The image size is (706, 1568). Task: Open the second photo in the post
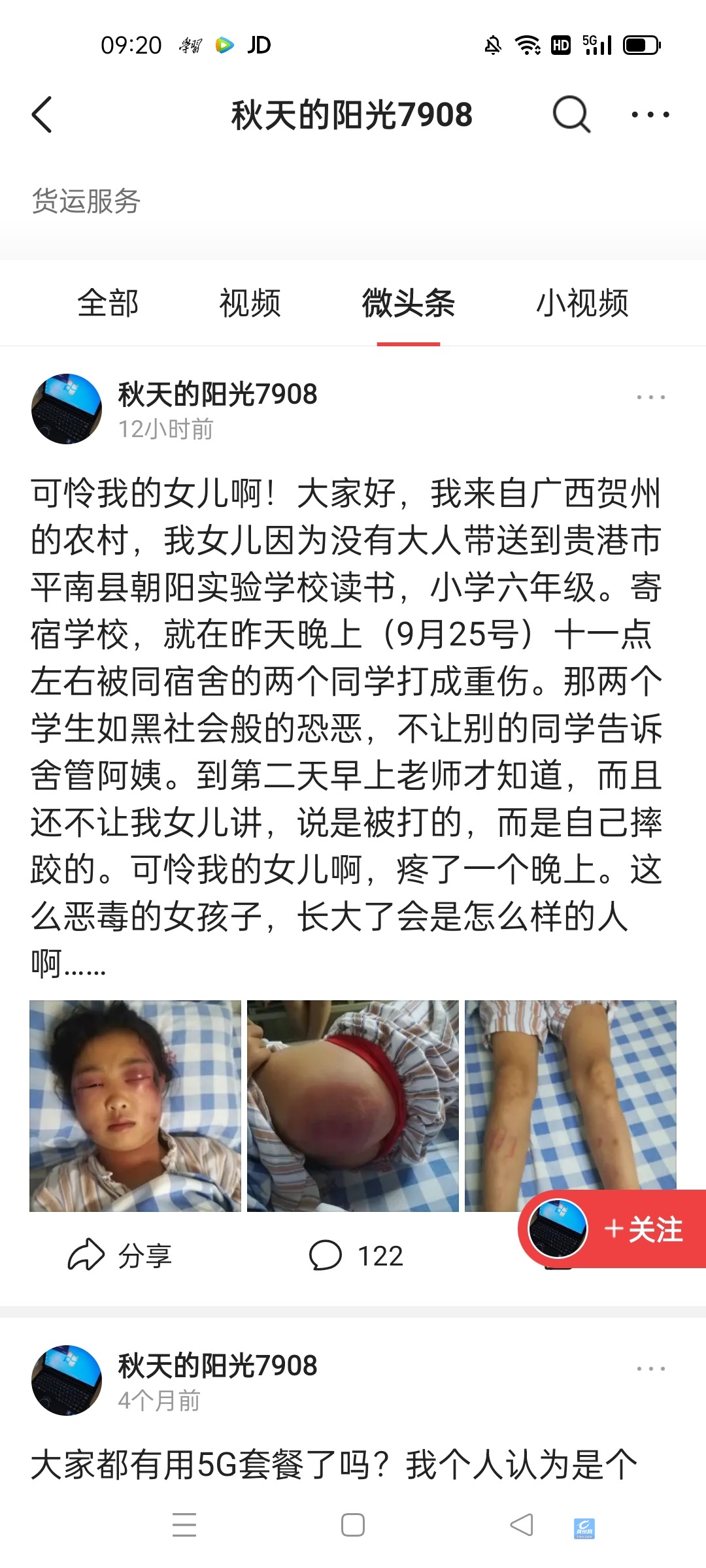pyautogui.click(x=353, y=1105)
